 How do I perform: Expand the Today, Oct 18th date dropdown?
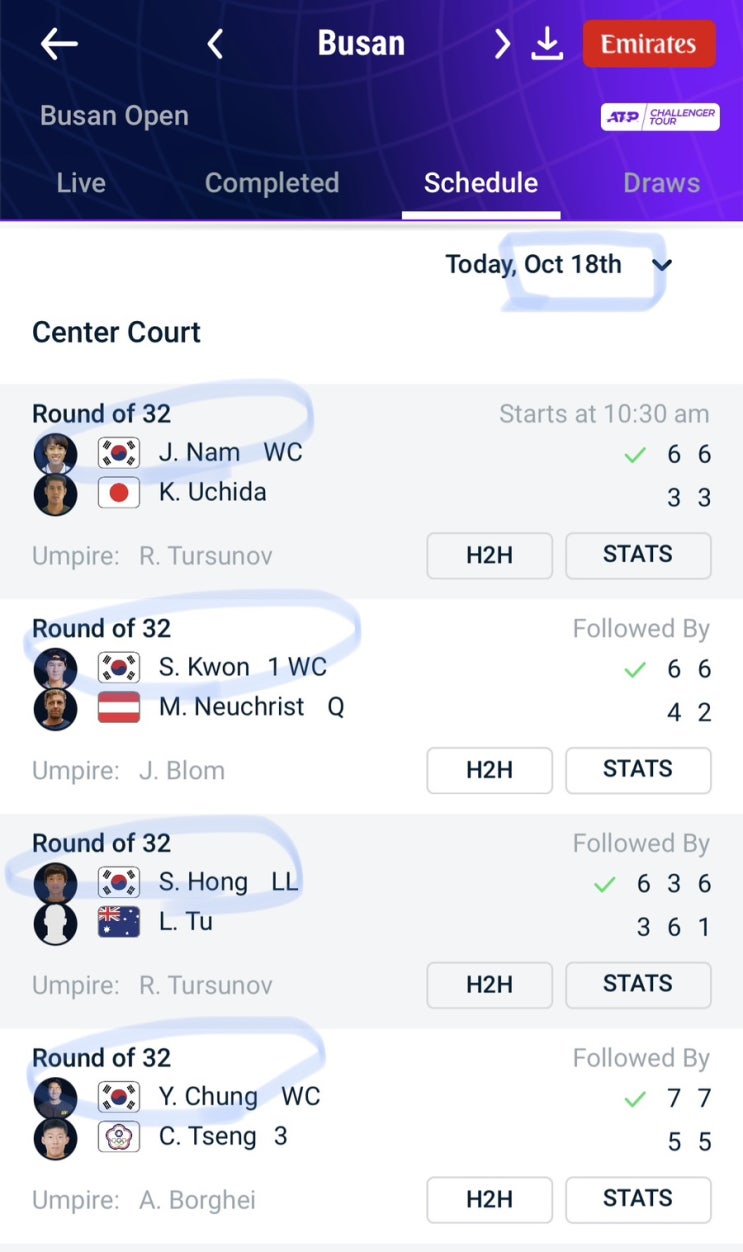[x=560, y=265]
